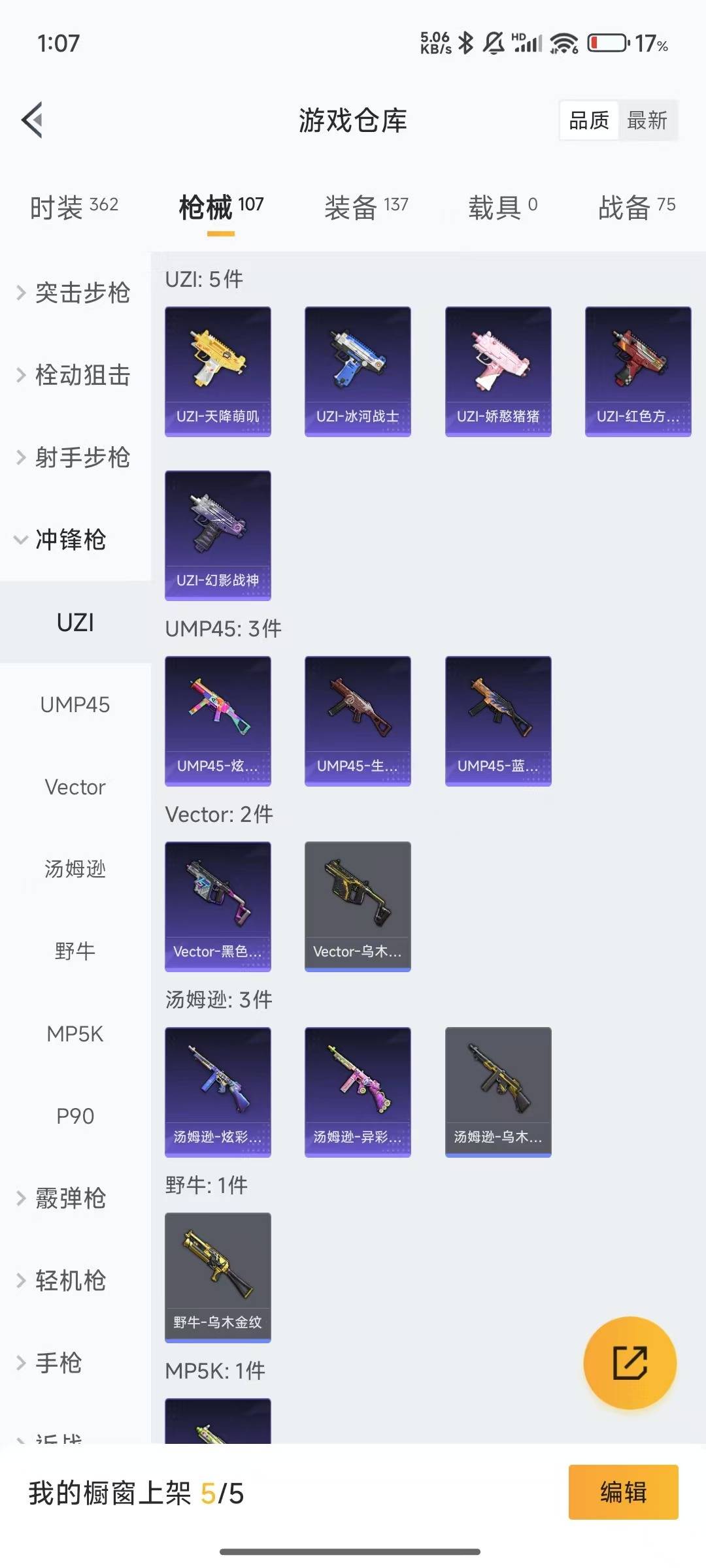The width and height of the screenshot is (706, 1568).
Task: Expand the 突击步枪 category
Action: point(75,292)
